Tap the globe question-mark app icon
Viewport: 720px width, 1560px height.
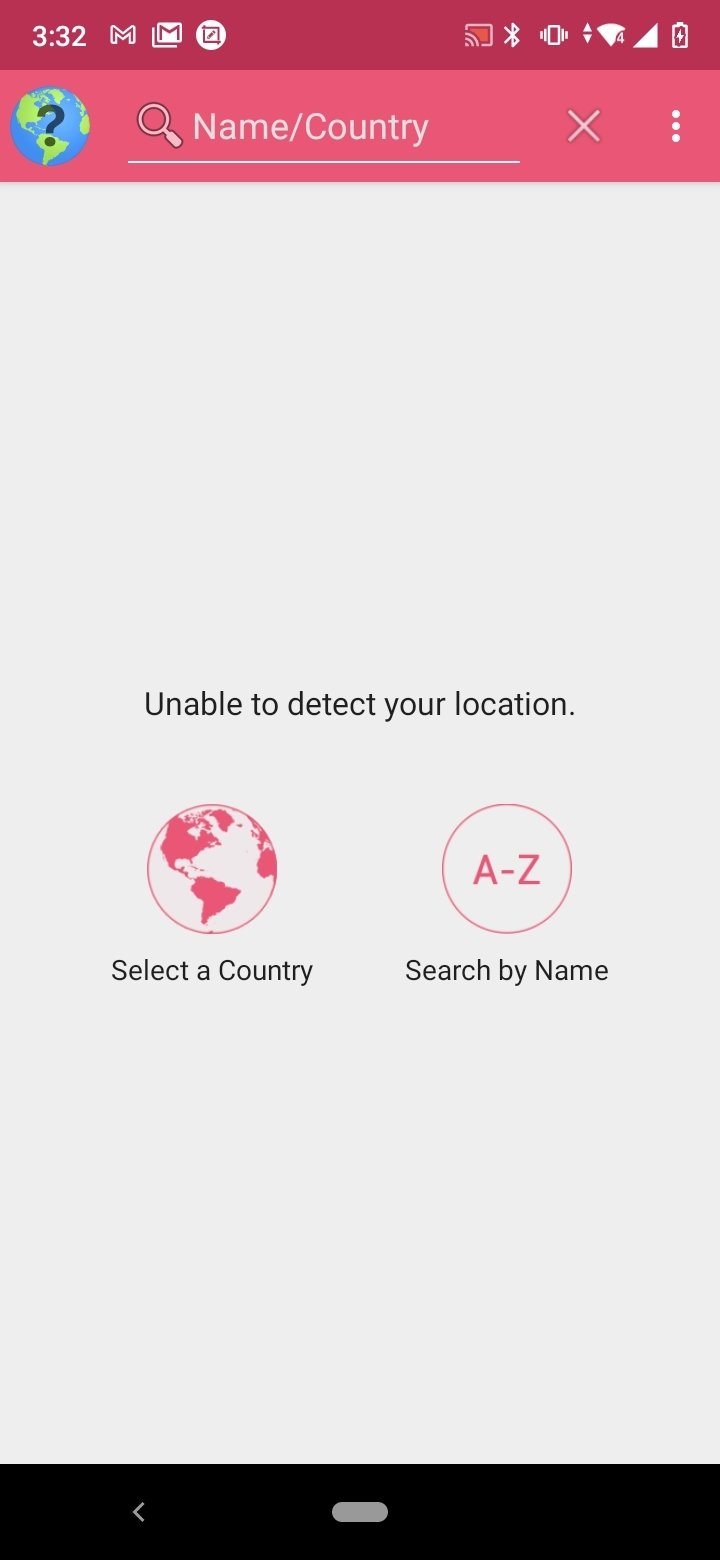(x=50, y=127)
